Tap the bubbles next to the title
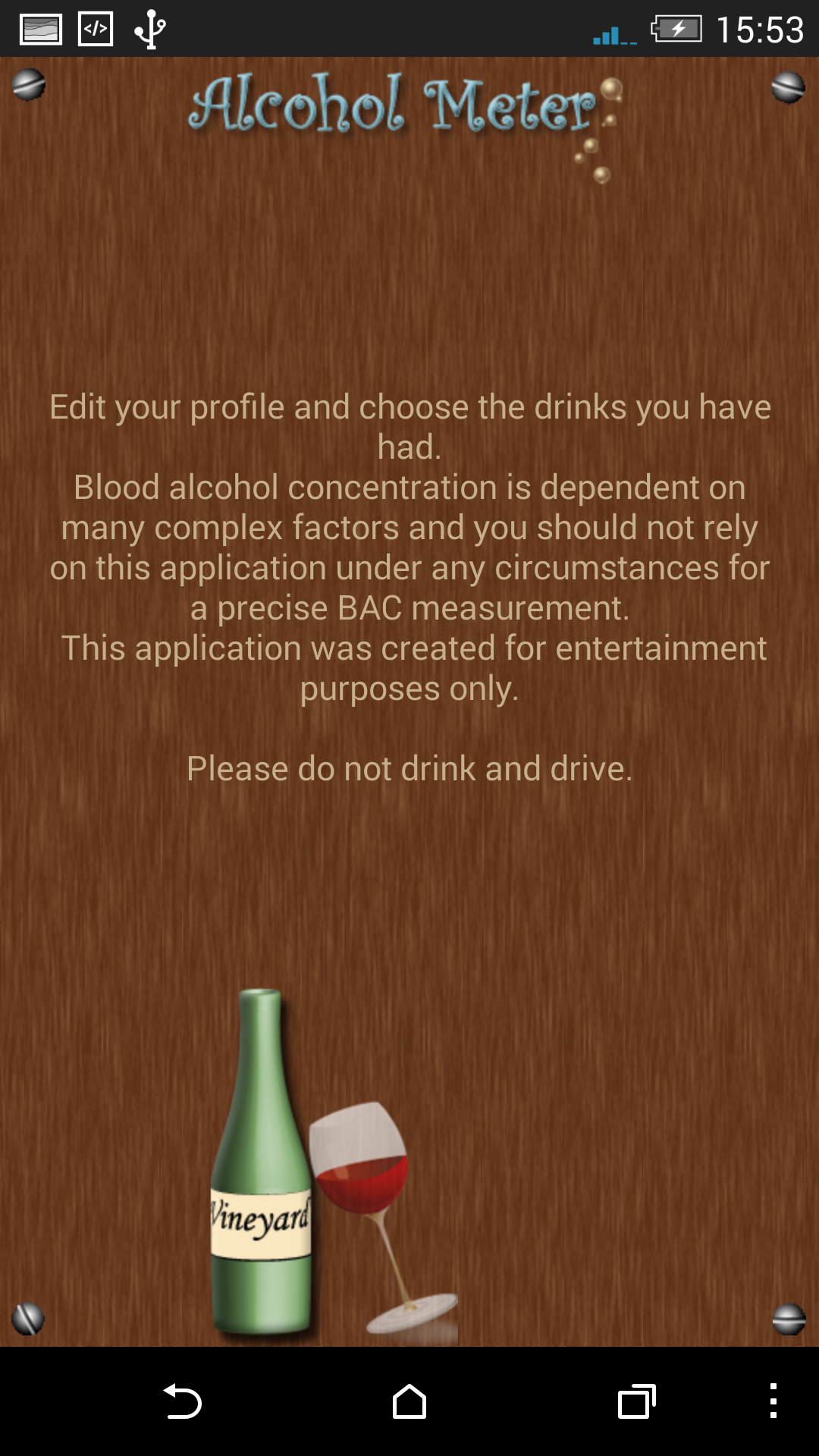The width and height of the screenshot is (819, 1456). (x=599, y=129)
